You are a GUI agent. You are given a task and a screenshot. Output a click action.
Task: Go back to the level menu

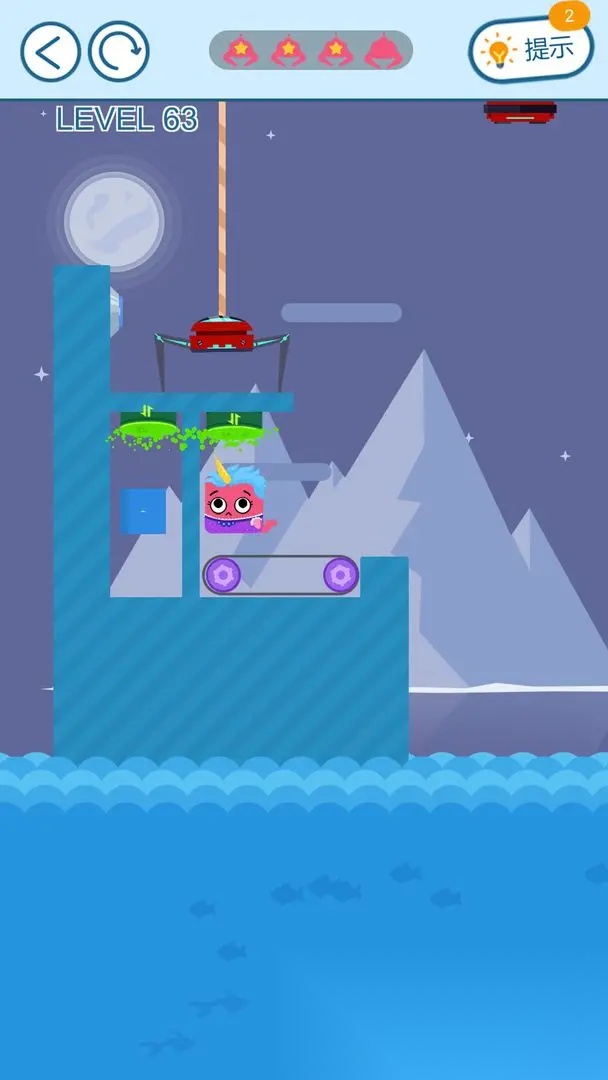click(50, 51)
